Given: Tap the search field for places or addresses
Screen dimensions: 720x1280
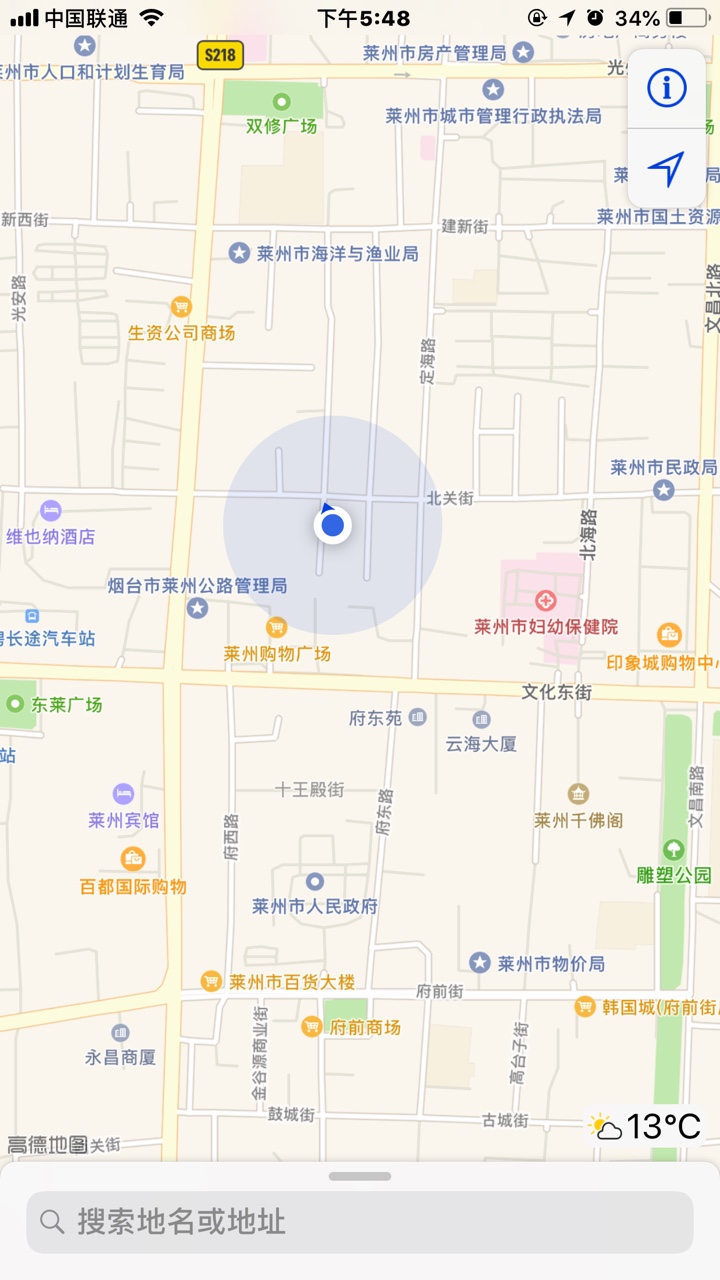Looking at the screenshot, I should pyautogui.click(x=360, y=1221).
